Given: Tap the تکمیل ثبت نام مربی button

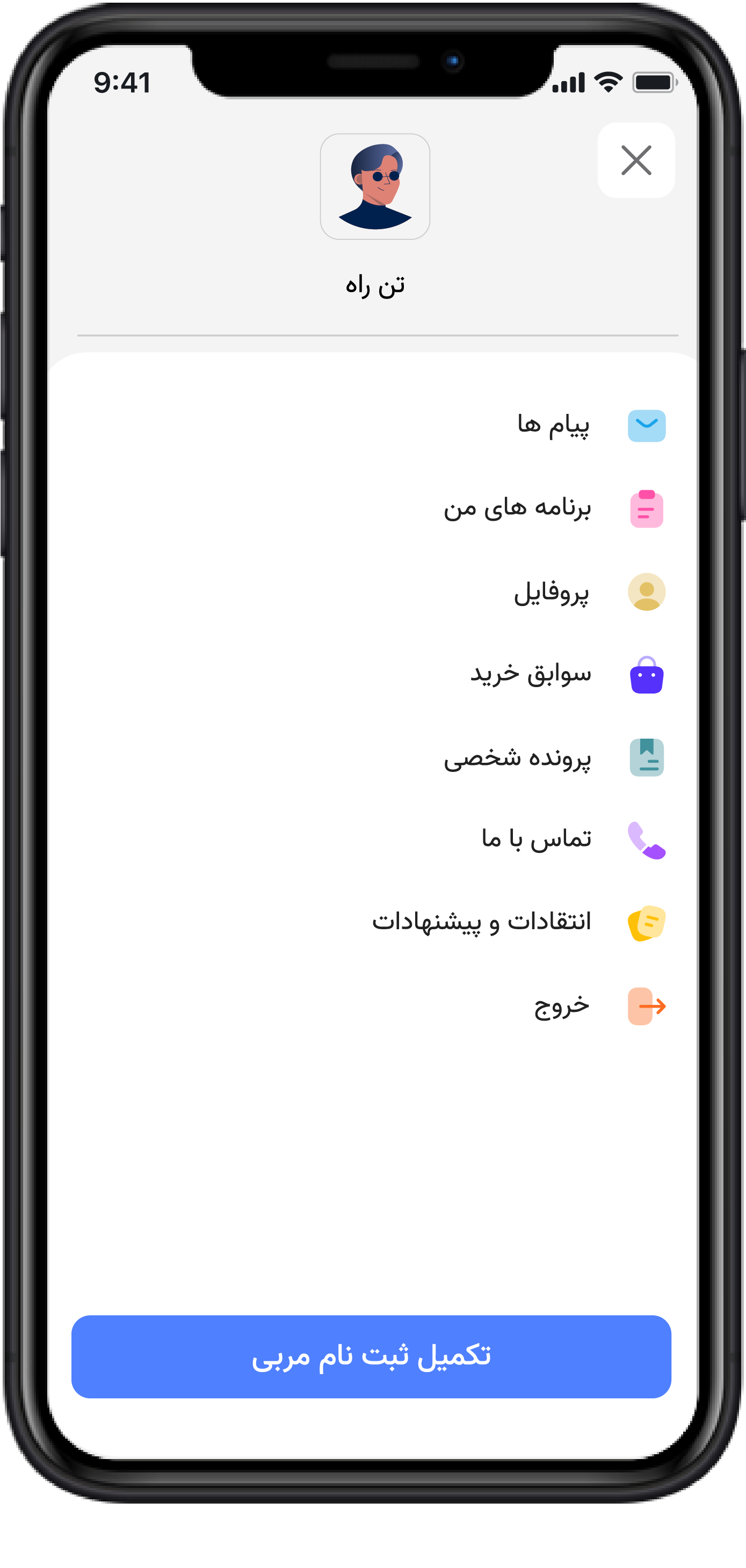Looking at the screenshot, I should [x=371, y=1356].
